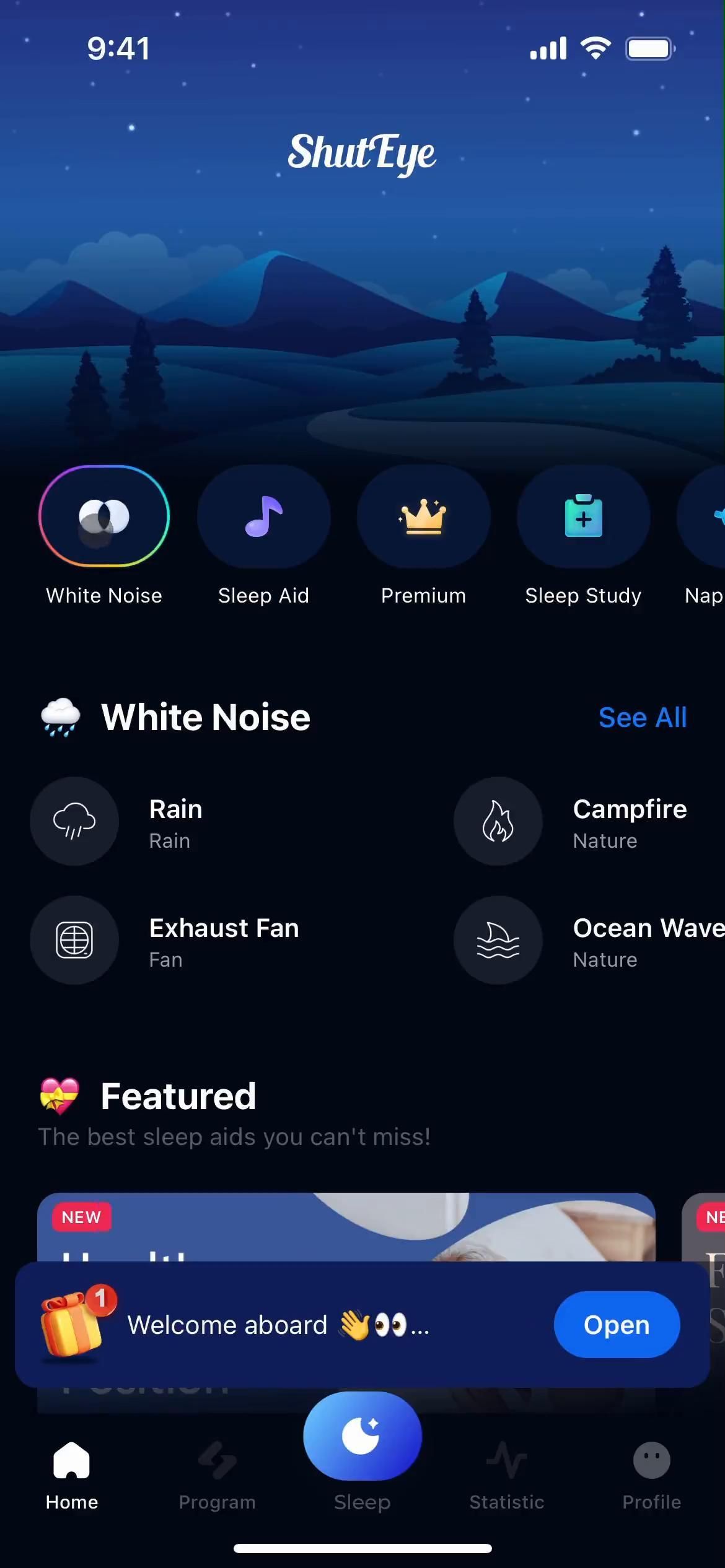Viewport: 725px width, 1568px height.
Task: Tap the Sleep moon button
Action: click(x=362, y=1437)
